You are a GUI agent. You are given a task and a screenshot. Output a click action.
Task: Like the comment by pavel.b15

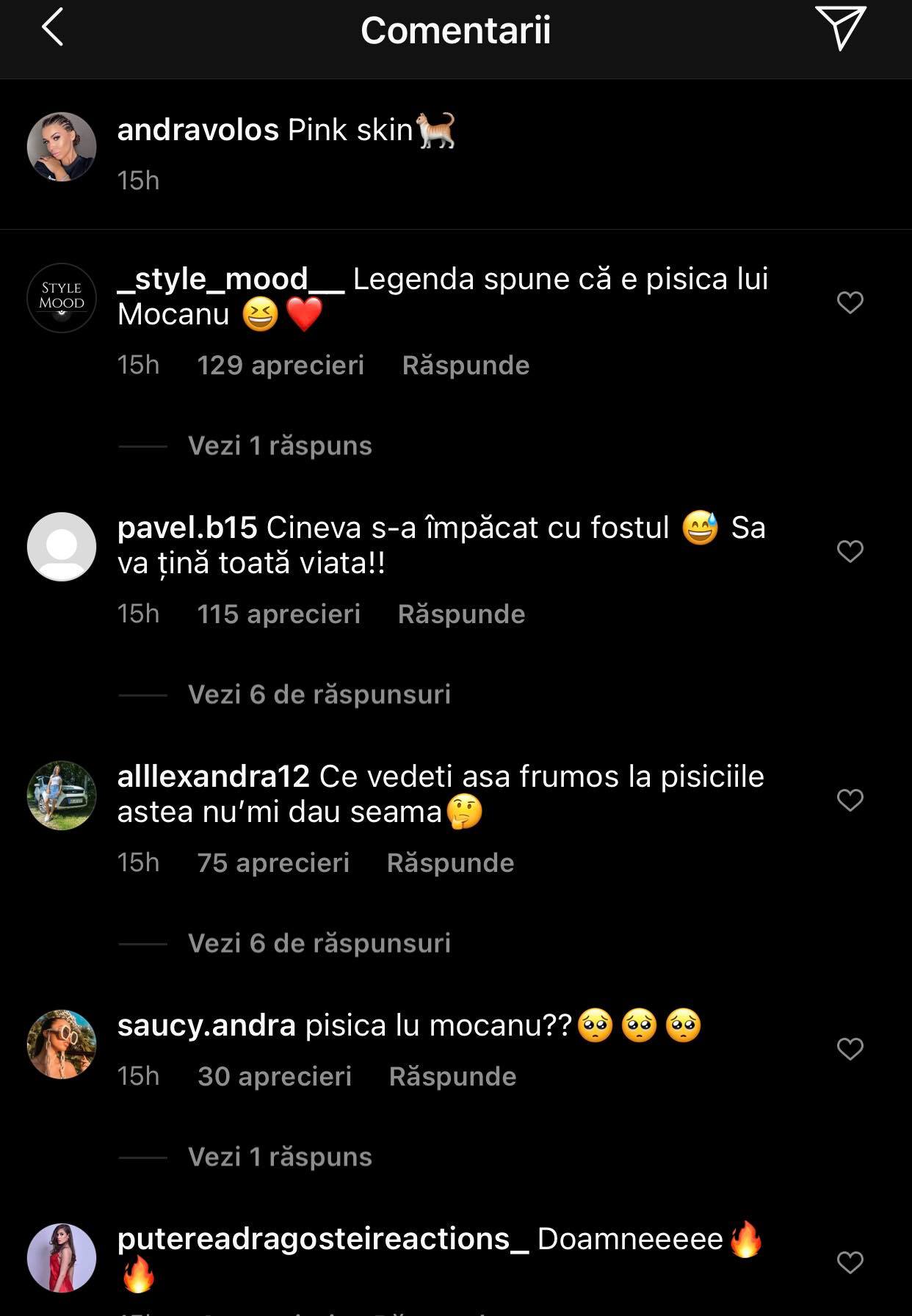(850, 551)
